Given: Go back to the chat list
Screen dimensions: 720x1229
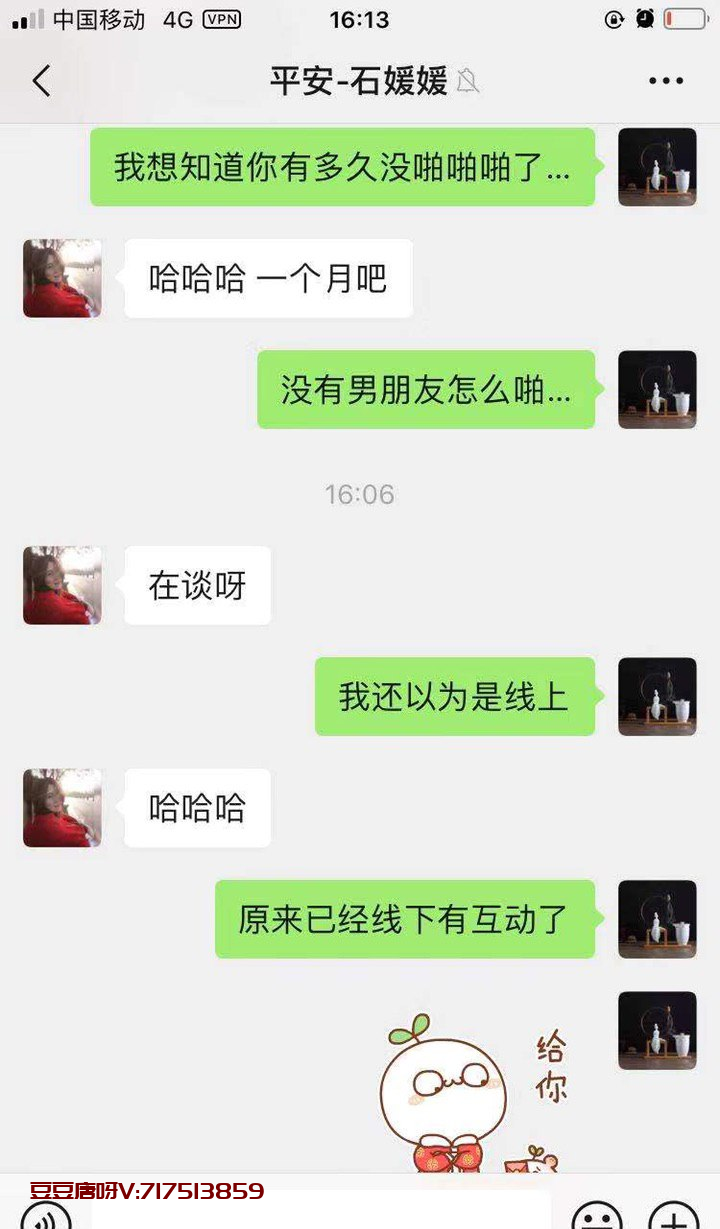Looking at the screenshot, I should (41, 81).
